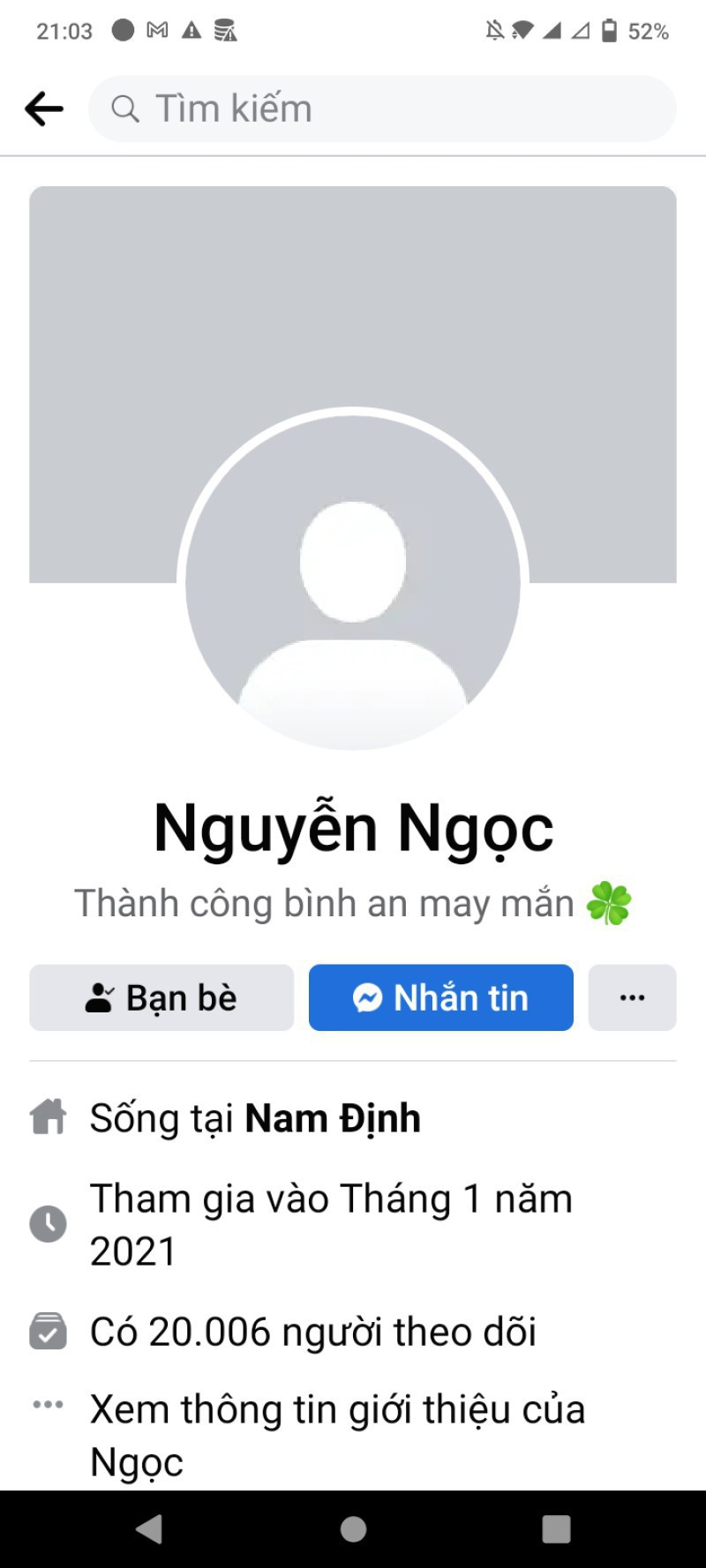Go back using the top arrow
This screenshot has width=706, height=1568.
44,108
